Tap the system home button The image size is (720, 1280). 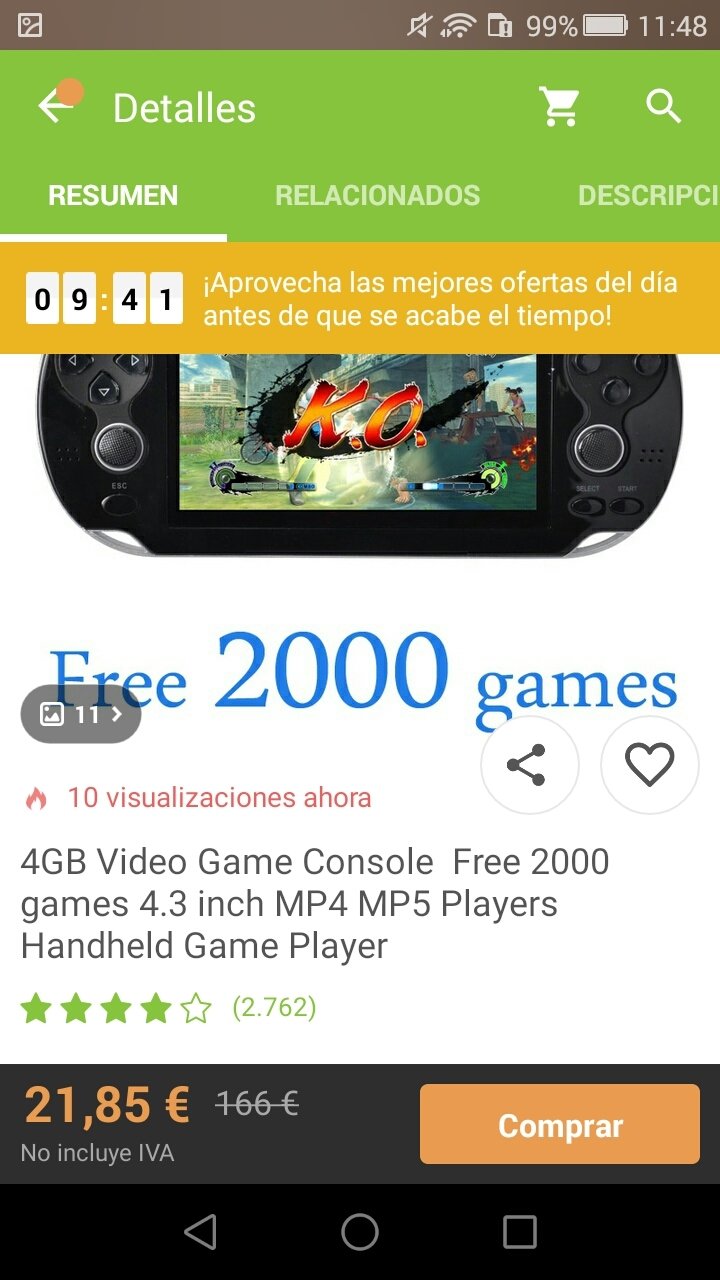(x=360, y=1232)
